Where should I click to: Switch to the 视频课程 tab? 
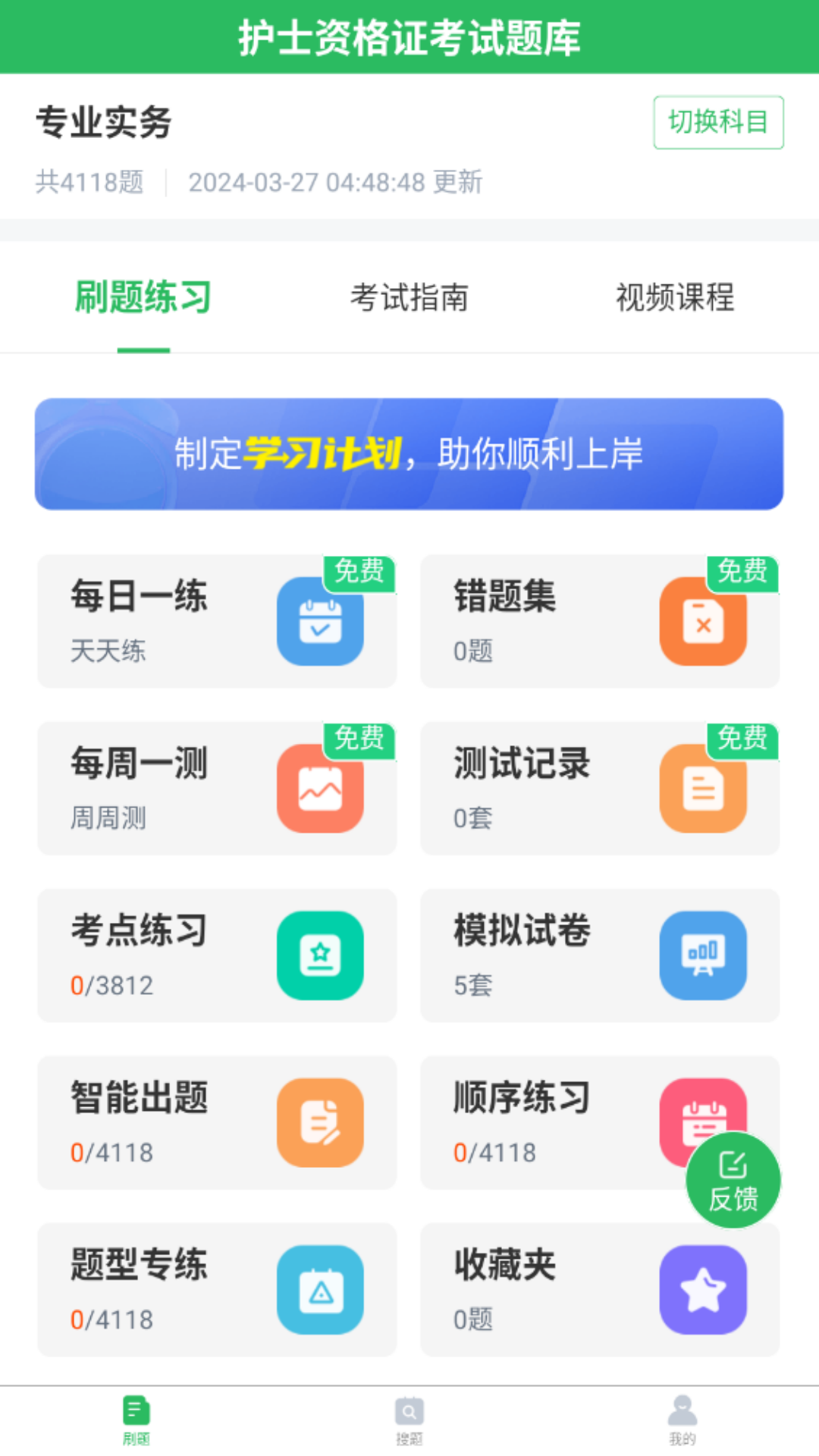674,297
